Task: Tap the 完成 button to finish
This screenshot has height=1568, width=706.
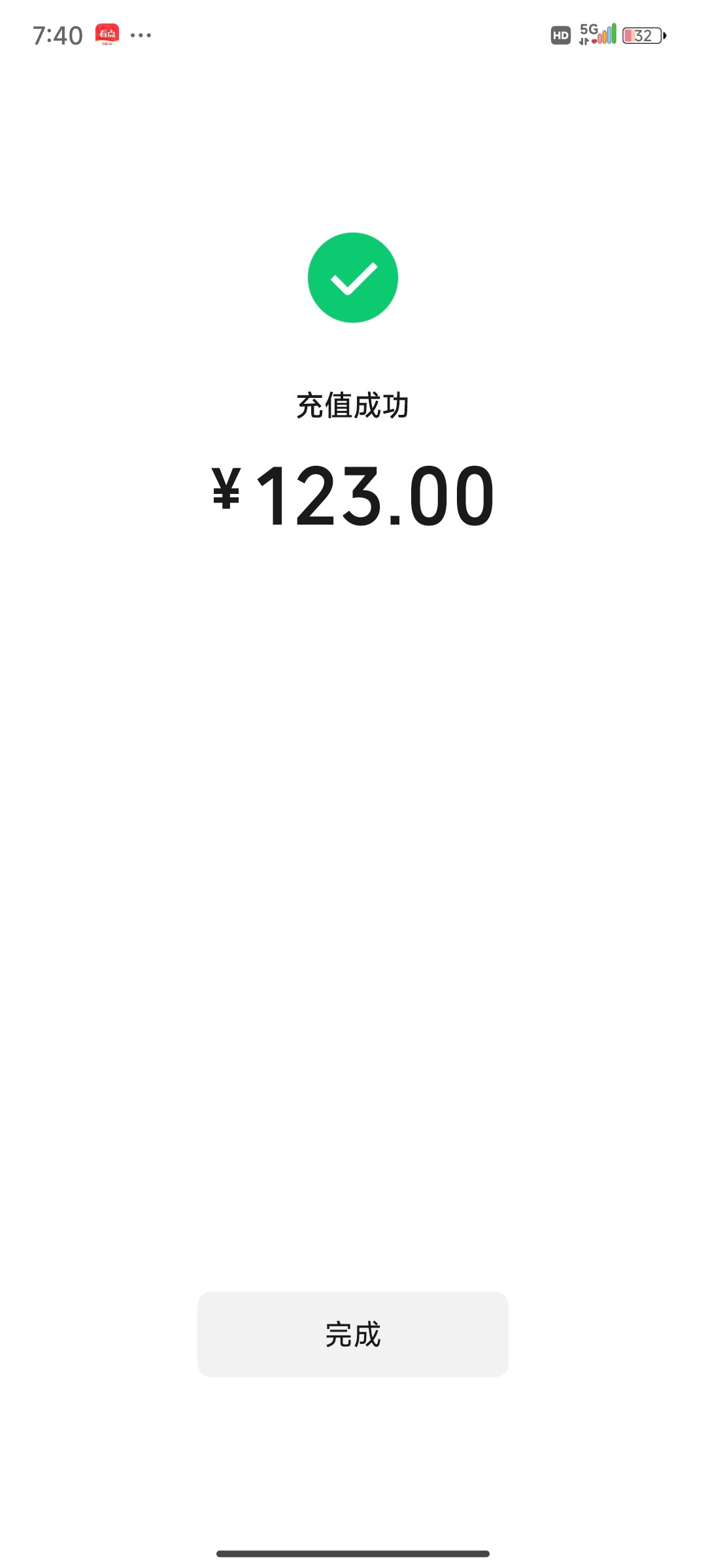Action: [353, 1334]
